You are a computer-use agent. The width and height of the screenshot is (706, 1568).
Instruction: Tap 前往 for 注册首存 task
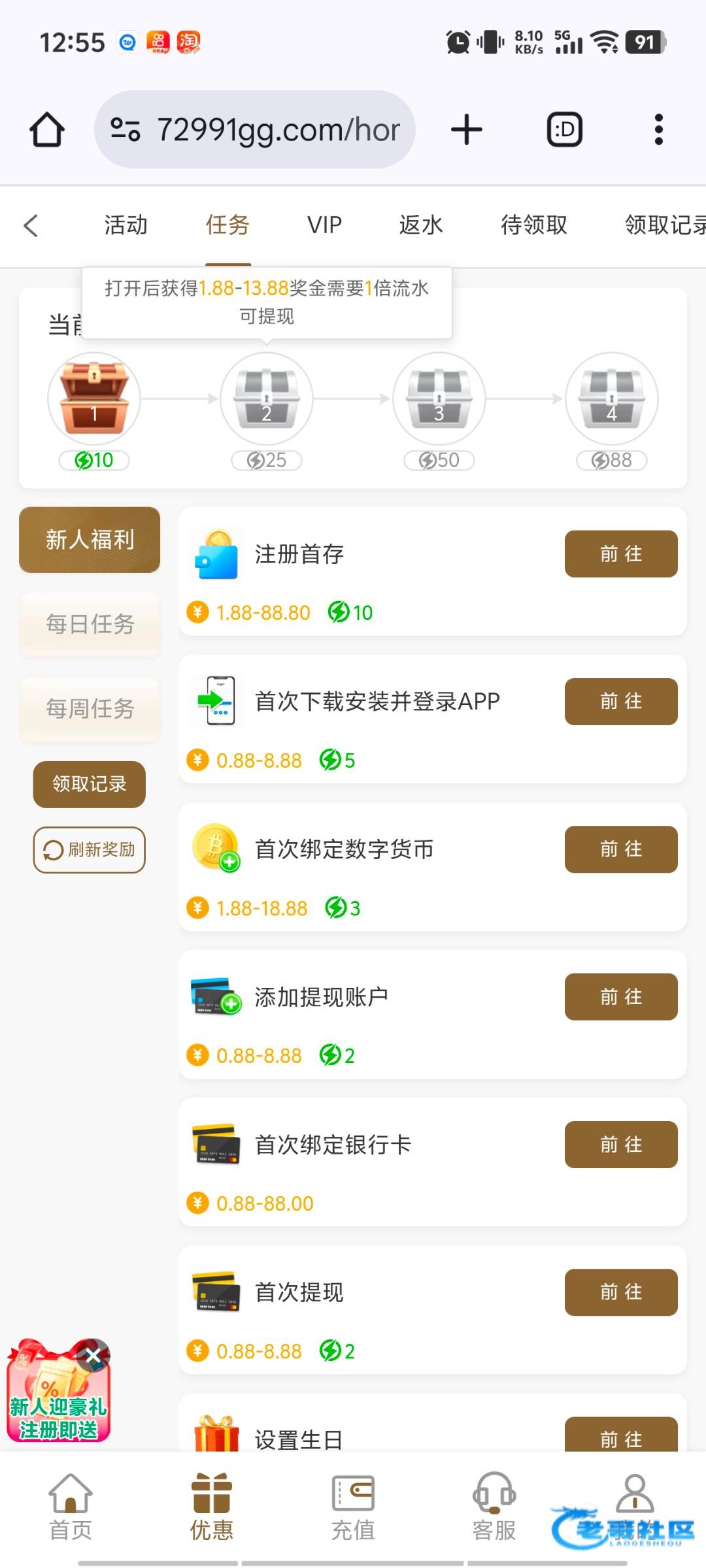(620, 554)
